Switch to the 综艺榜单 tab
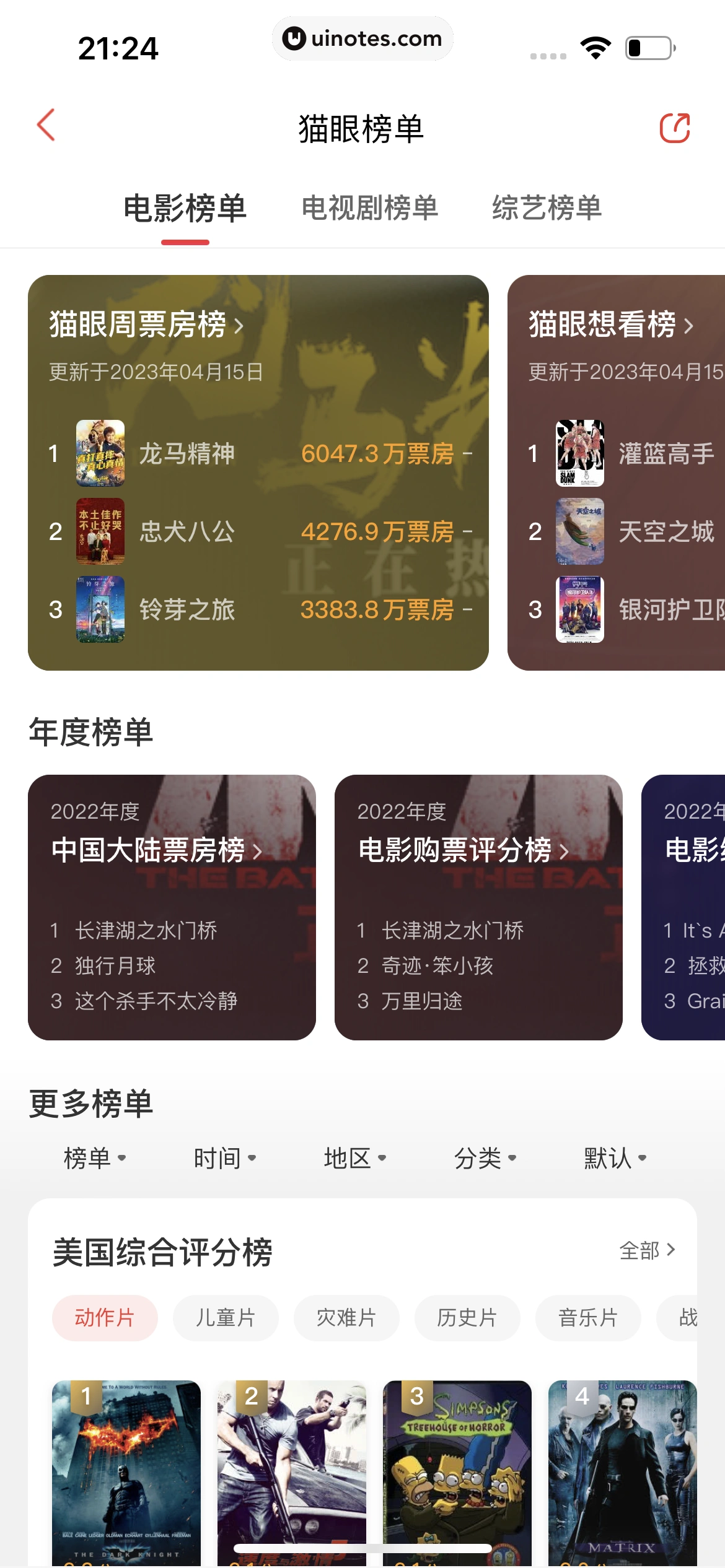The height and width of the screenshot is (1568, 725). [x=547, y=208]
